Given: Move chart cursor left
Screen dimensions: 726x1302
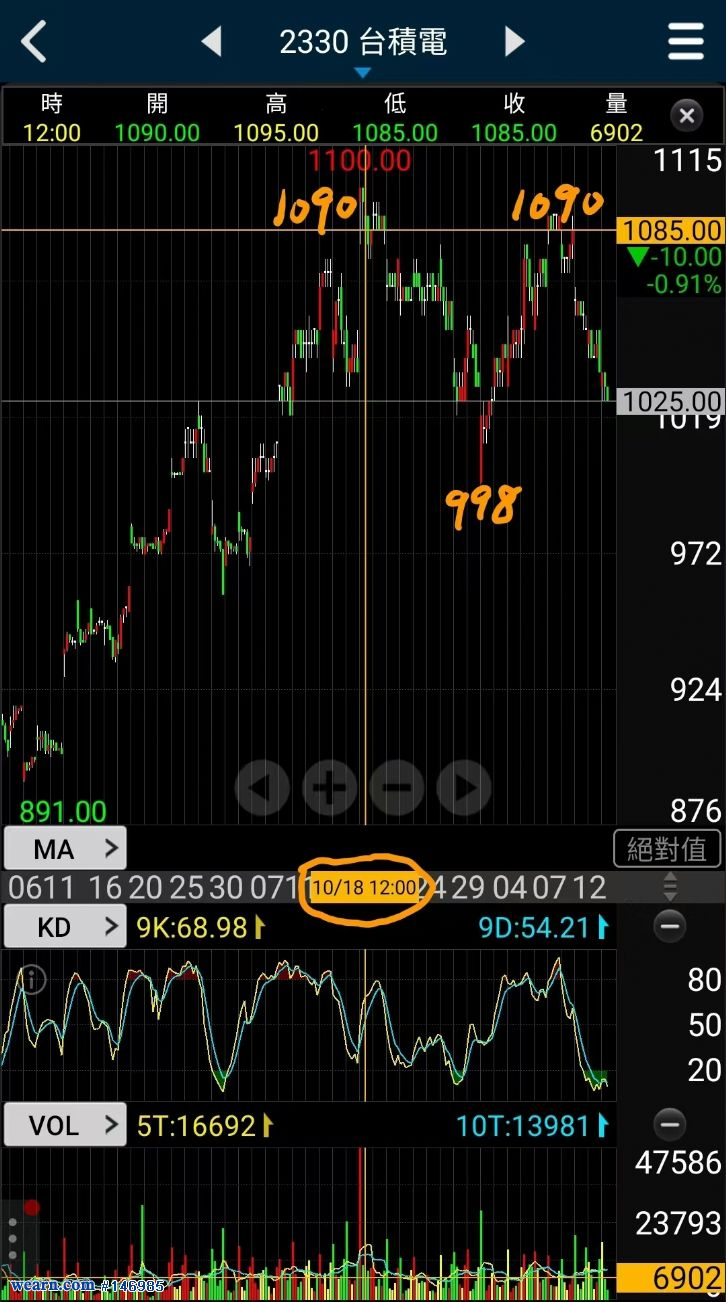Looking at the screenshot, I should [262, 788].
